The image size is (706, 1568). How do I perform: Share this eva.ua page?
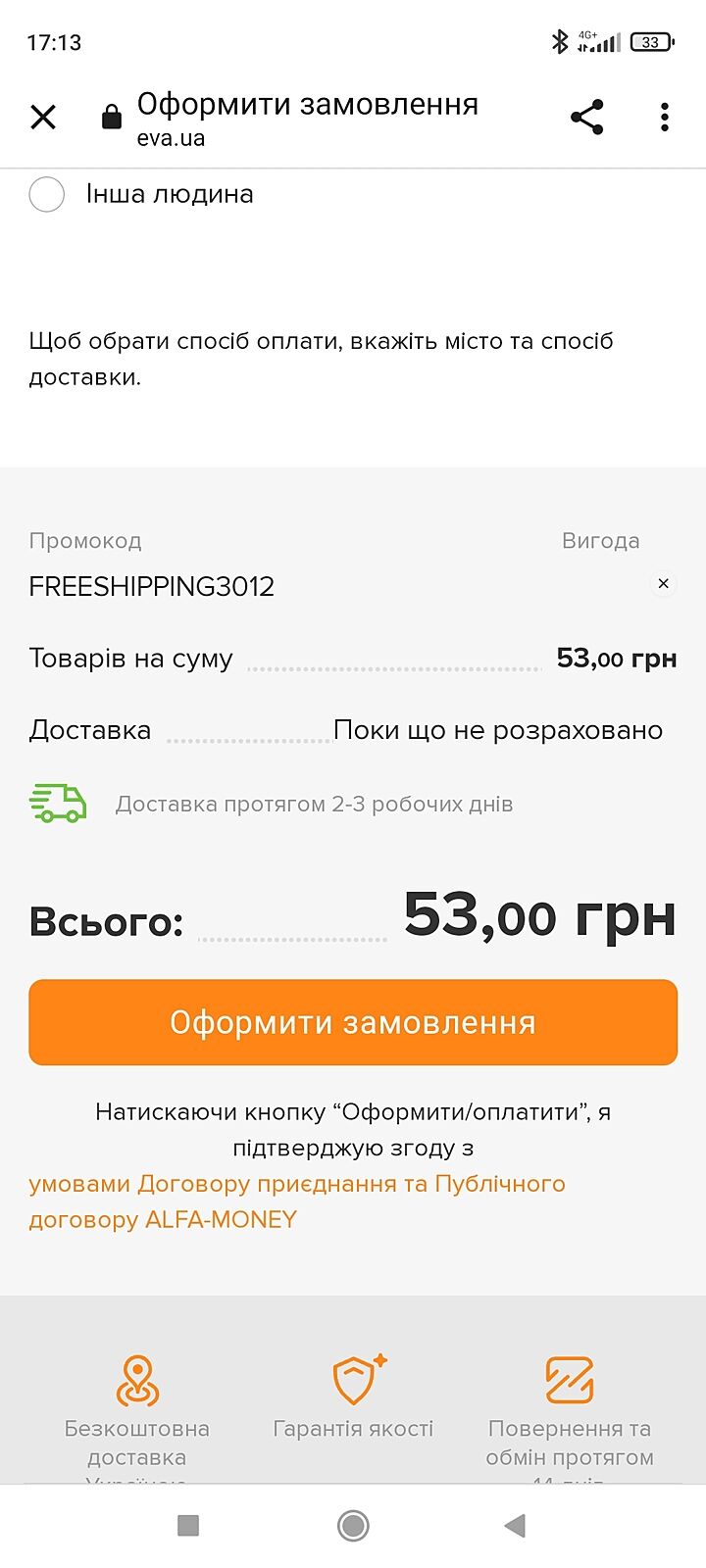[x=586, y=118]
